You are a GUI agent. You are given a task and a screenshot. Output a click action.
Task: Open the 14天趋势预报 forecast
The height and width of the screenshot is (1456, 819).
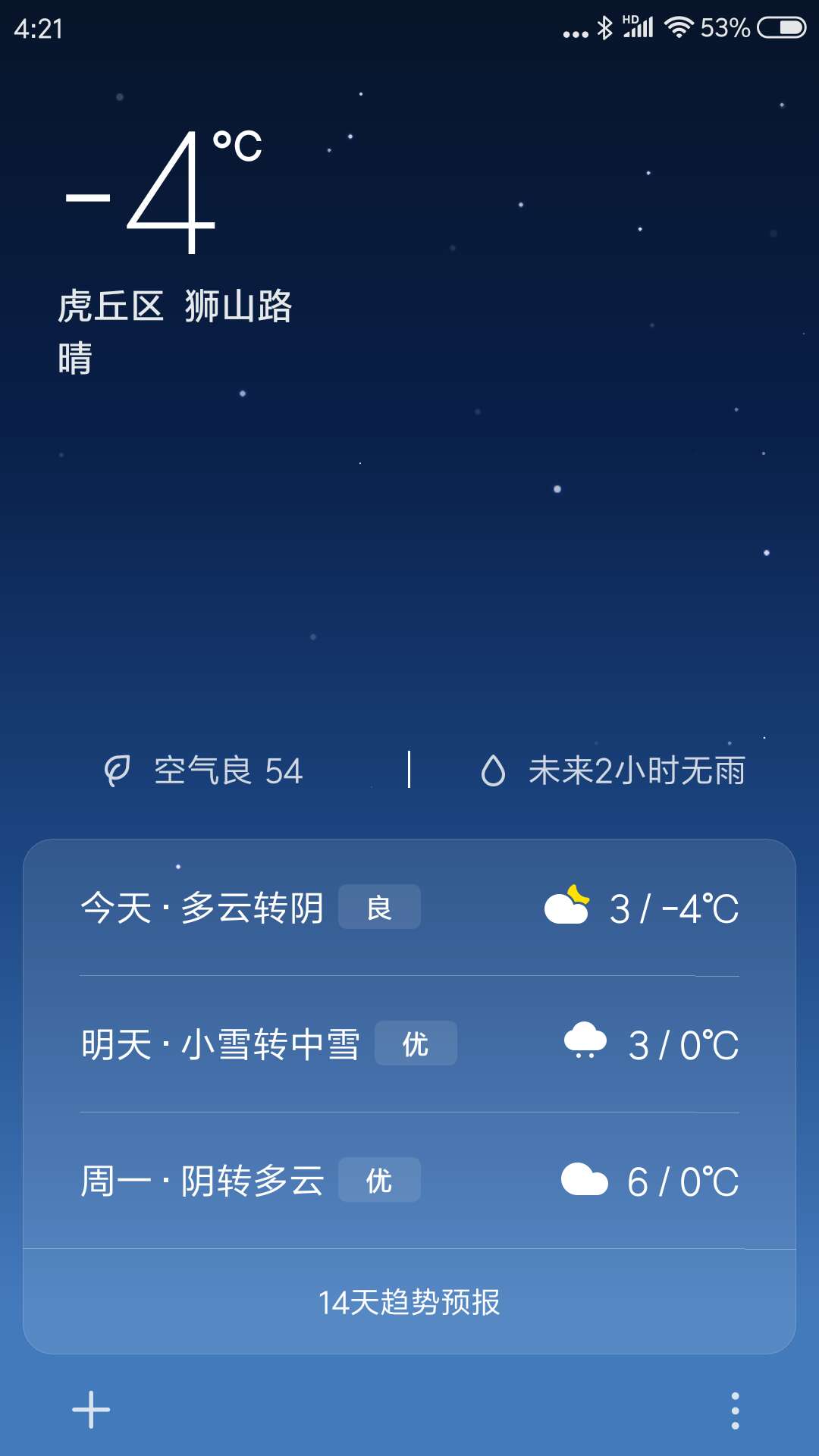(x=409, y=1302)
